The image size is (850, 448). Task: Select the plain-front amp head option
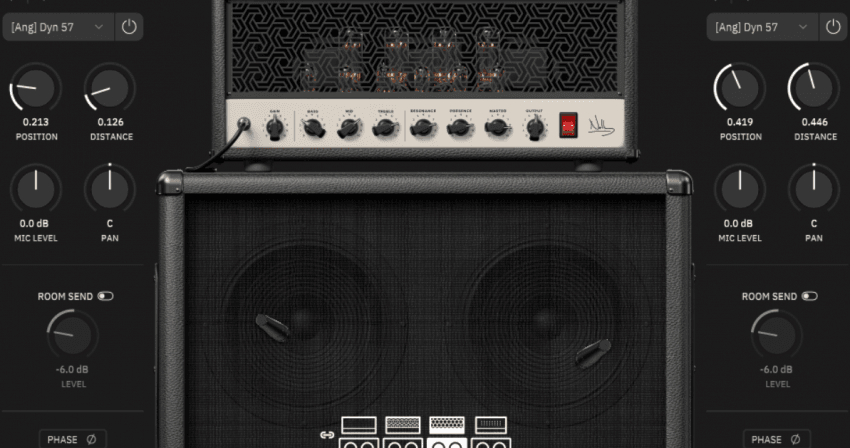[x=358, y=425]
